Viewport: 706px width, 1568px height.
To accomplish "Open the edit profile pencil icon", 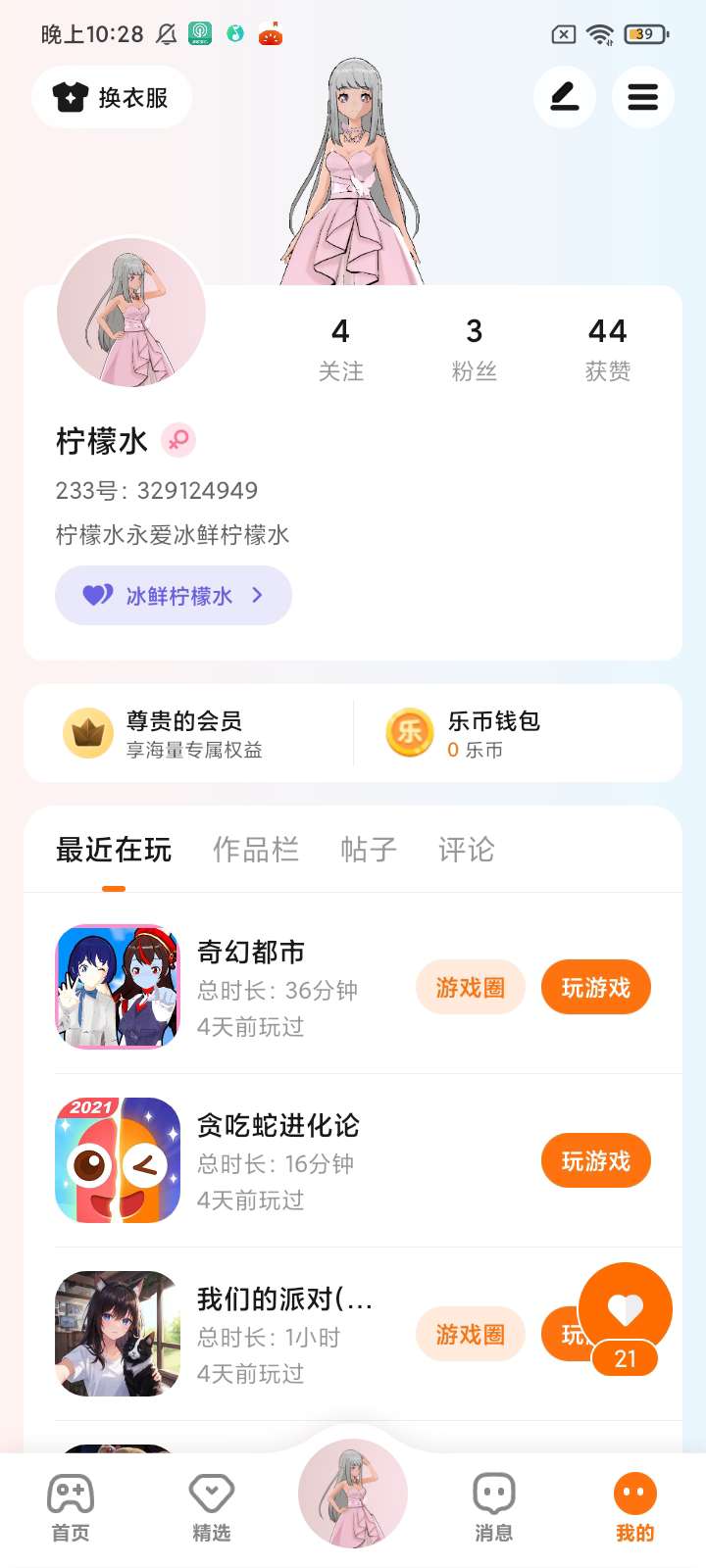I will pos(564,97).
